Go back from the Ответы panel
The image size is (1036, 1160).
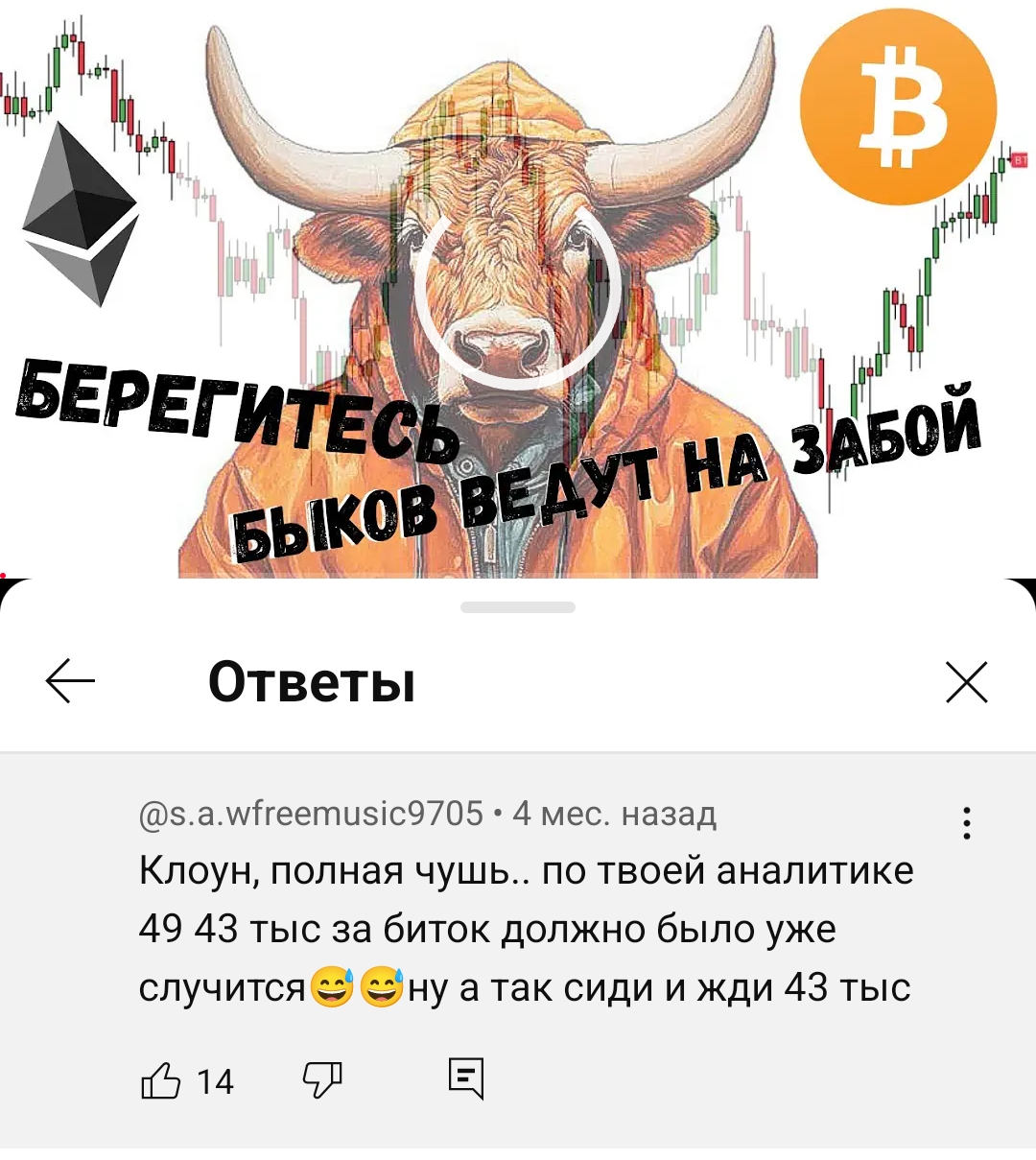point(70,682)
